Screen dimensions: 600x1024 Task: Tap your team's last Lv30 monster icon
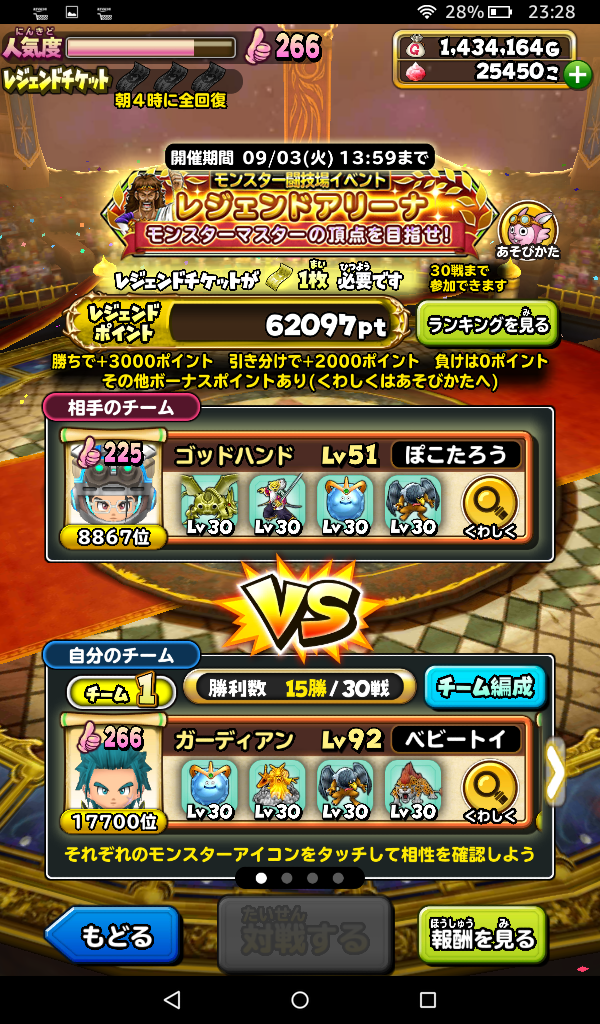click(x=413, y=790)
